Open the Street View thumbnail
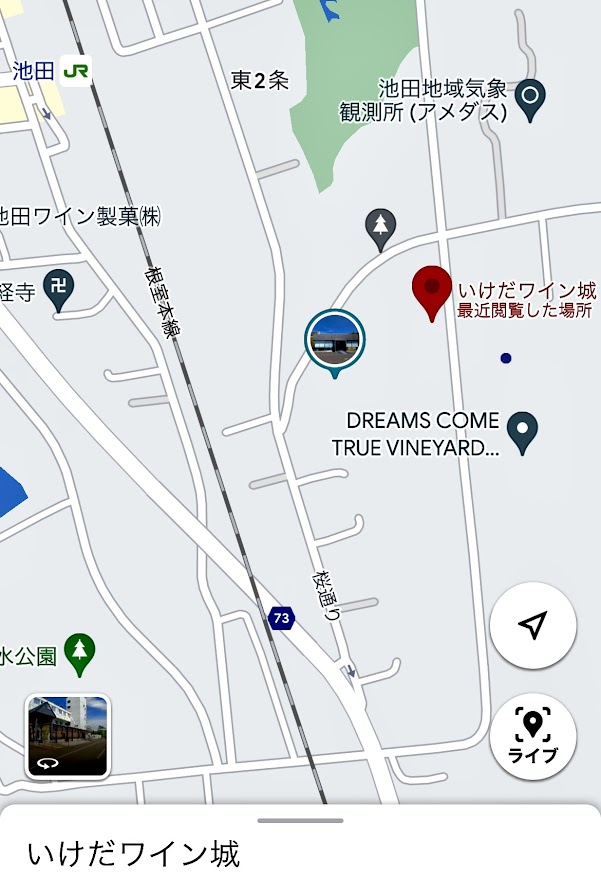This screenshot has width=601, height=894. (68, 736)
